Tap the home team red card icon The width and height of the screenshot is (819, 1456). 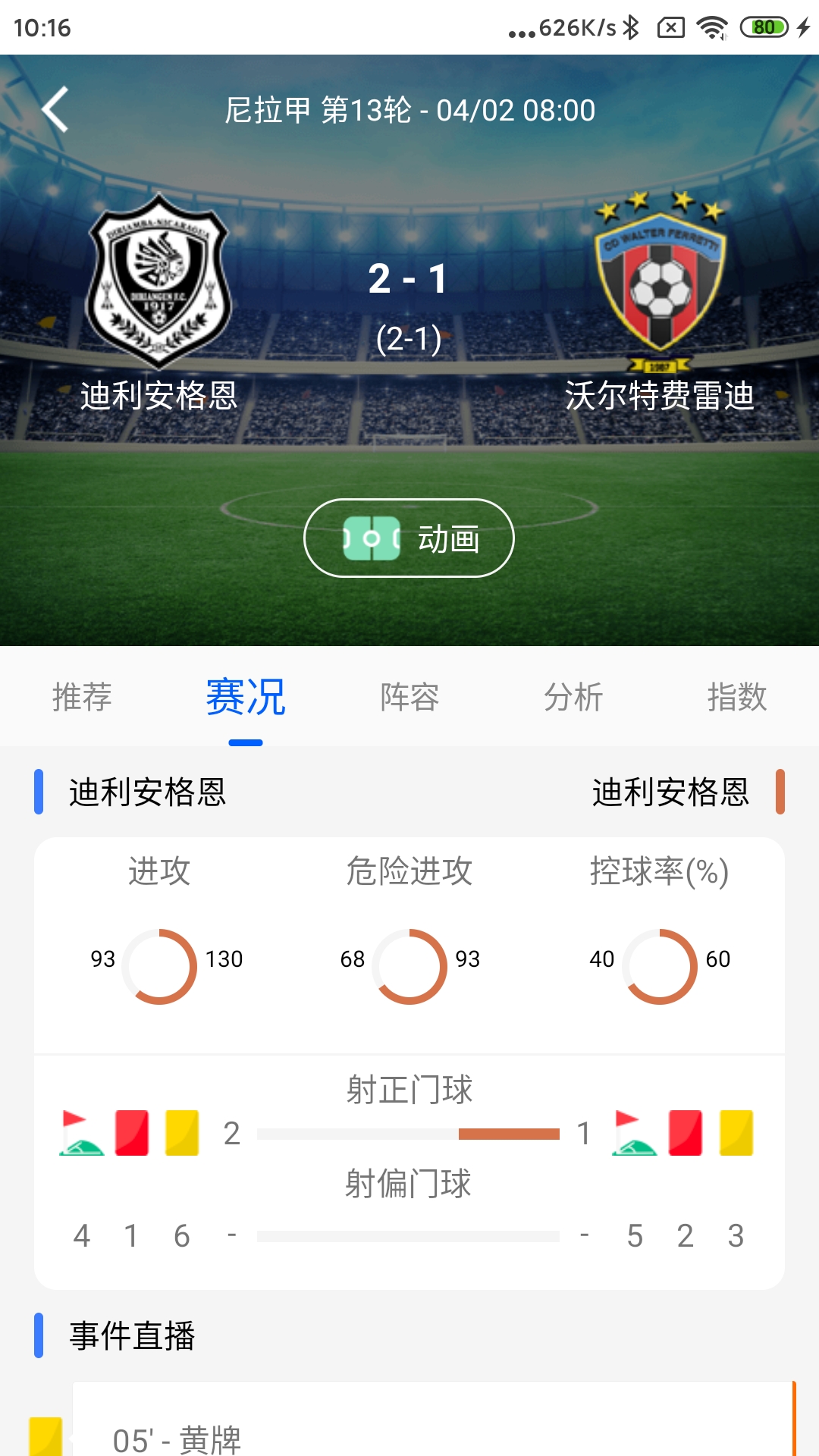pyautogui.click(x=130, y=1134)
